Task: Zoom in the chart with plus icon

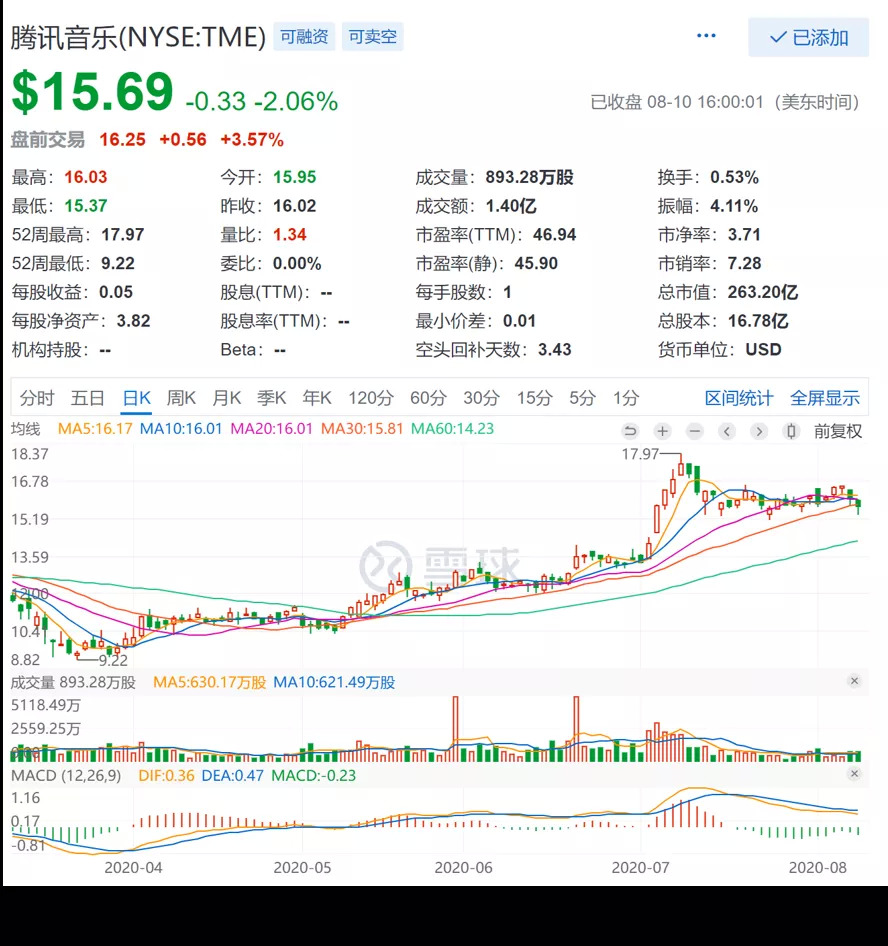Action: (x=662, y=432)
